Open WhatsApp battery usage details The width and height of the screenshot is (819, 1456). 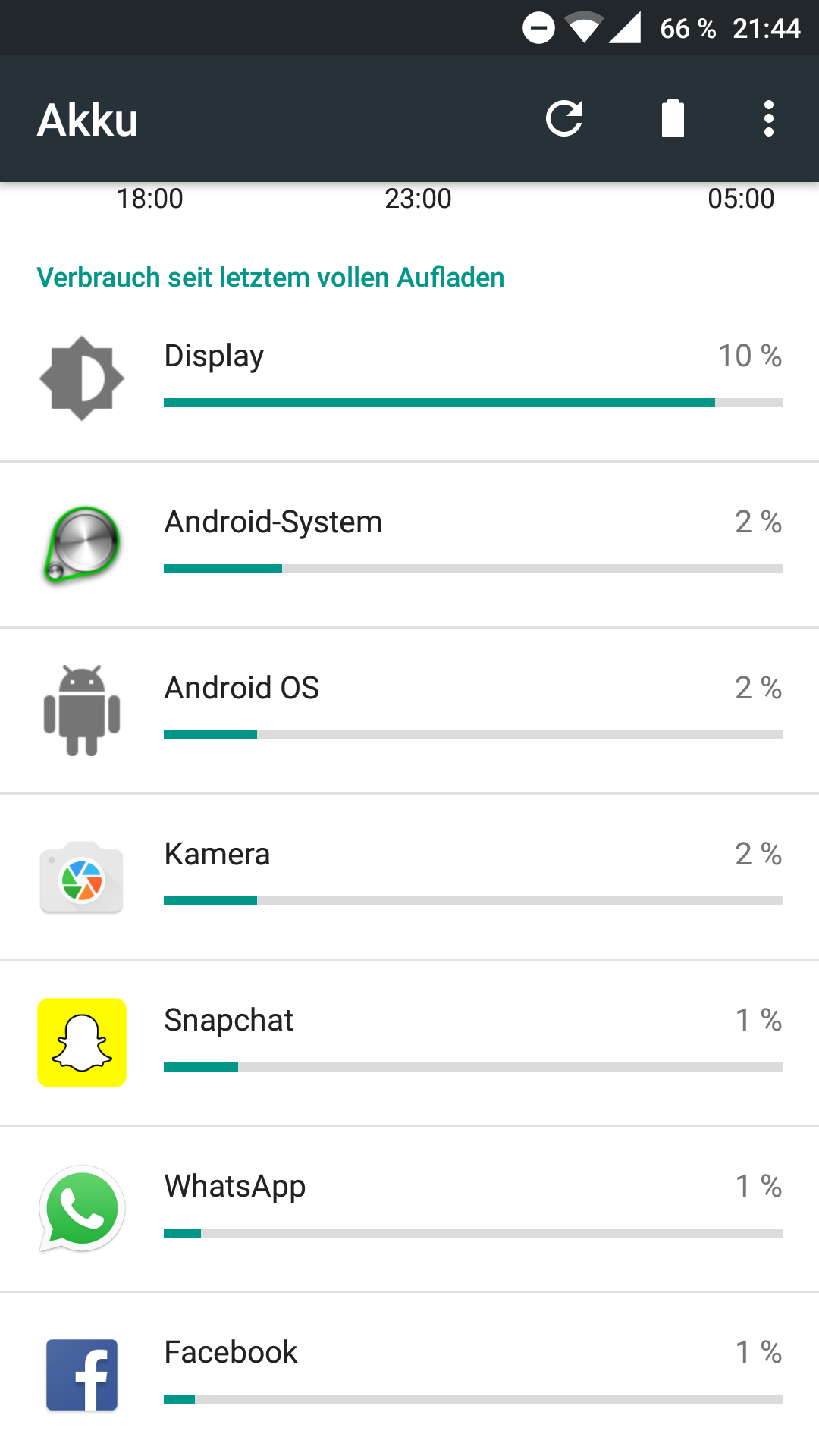(409, 1208)
